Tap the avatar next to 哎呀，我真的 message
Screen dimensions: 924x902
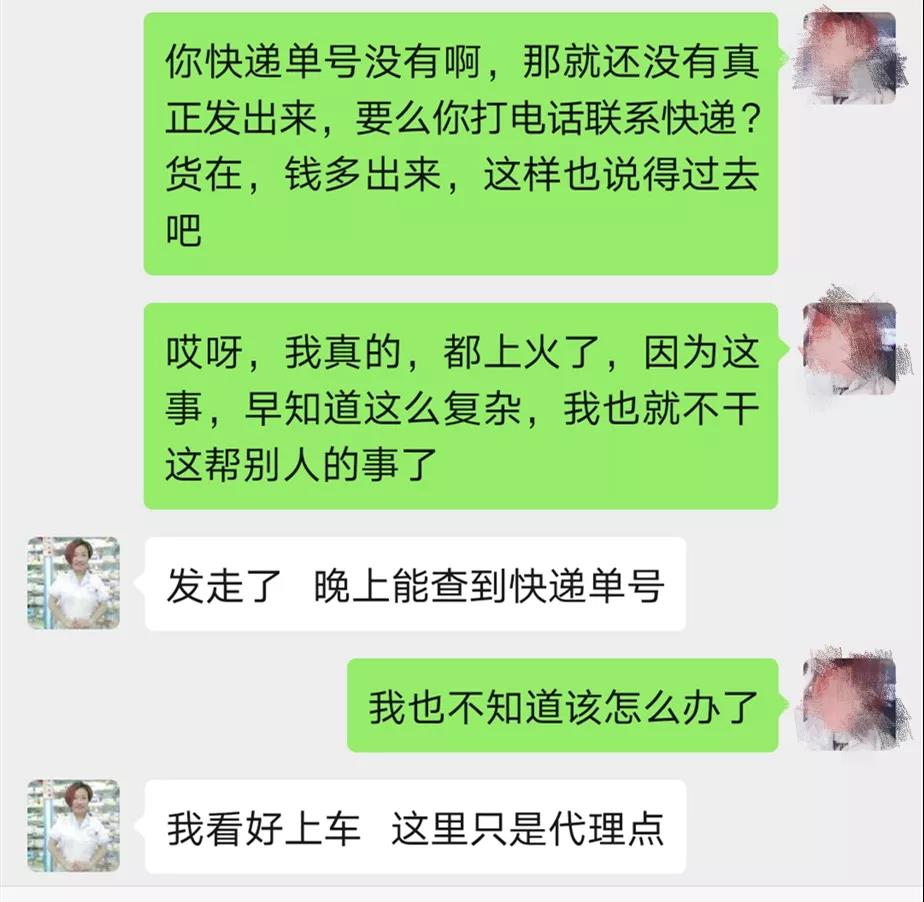coord(850,348)
